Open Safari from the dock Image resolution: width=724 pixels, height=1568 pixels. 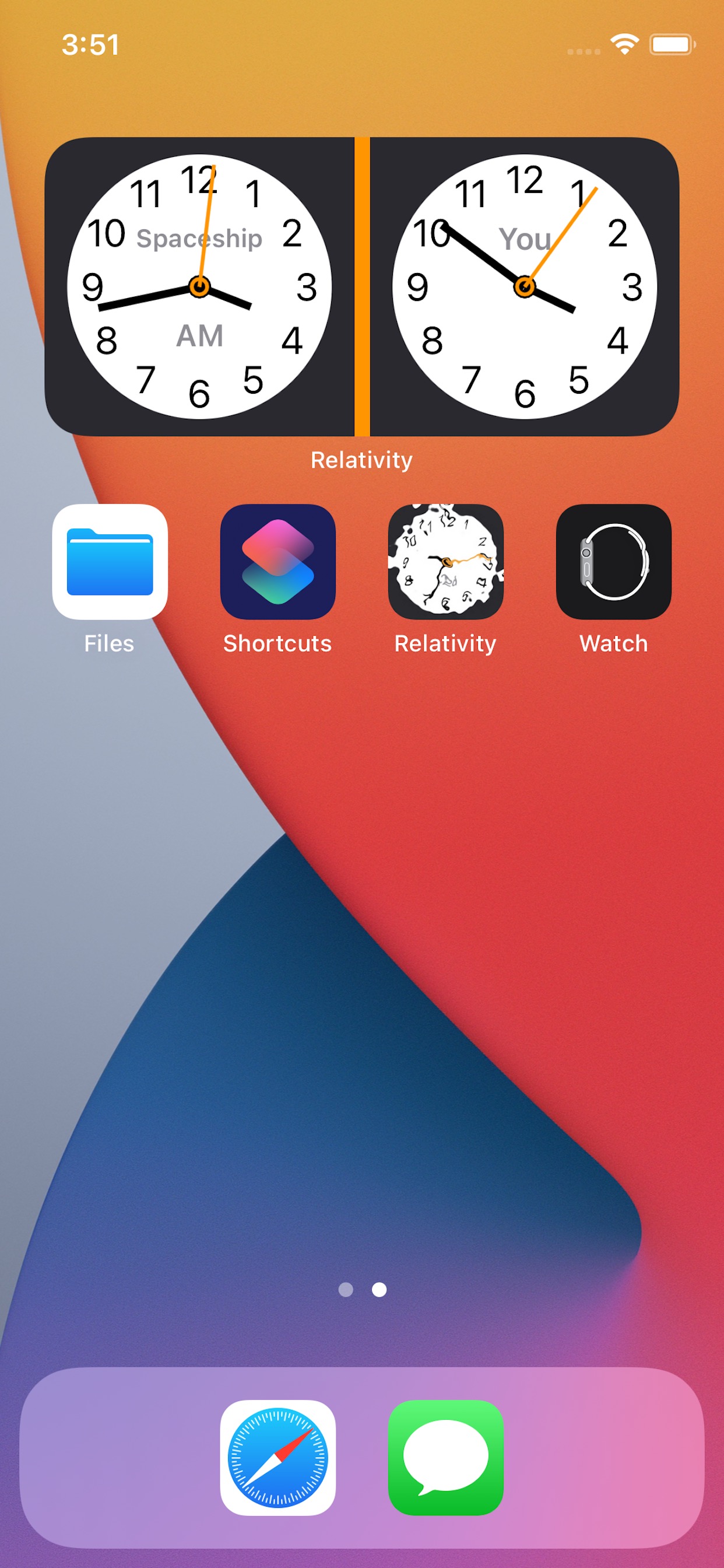(x=277, y=1457)
